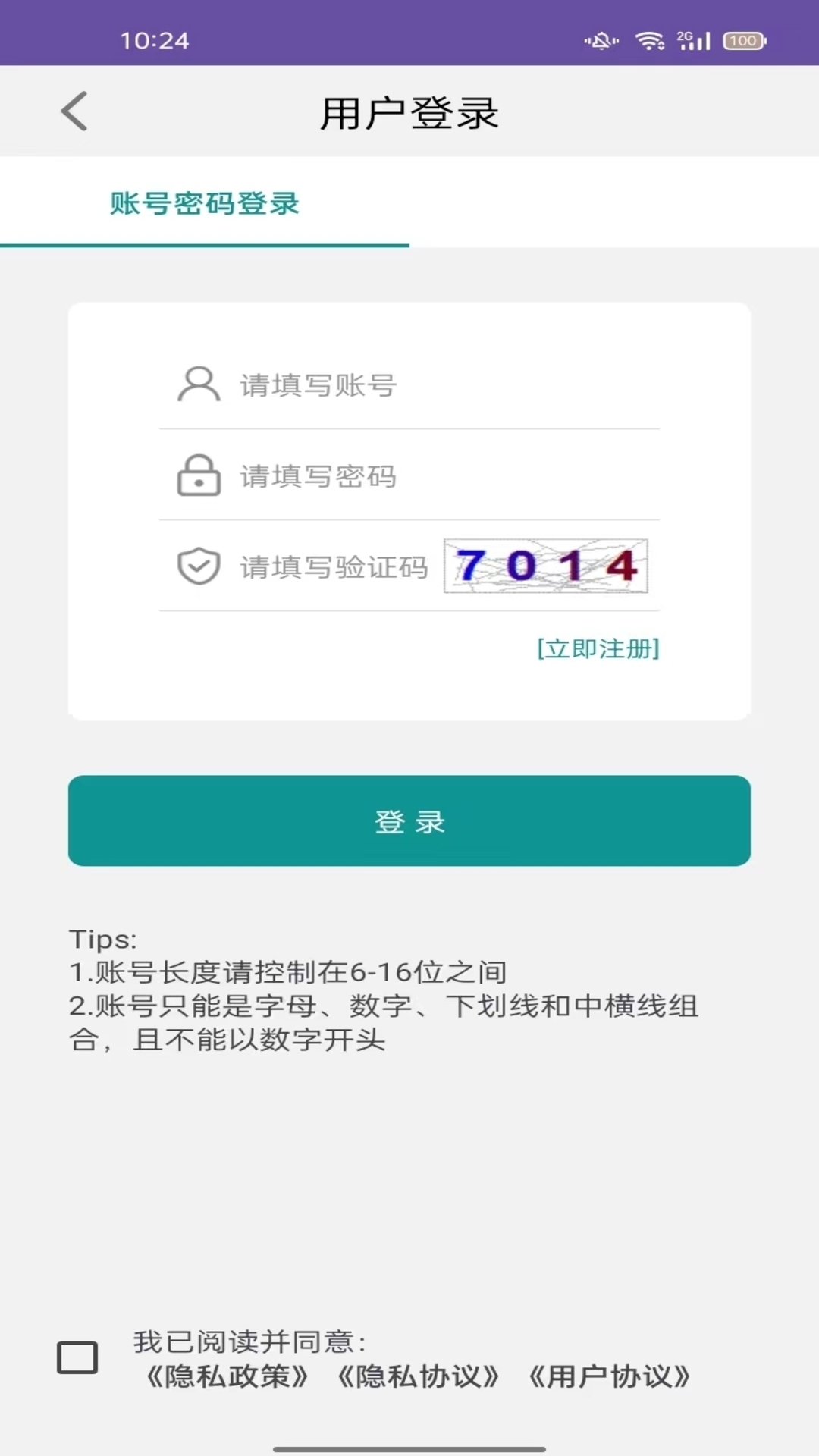Click the battery indicator showing 100
819x1456 pixels.
(745, 42)
